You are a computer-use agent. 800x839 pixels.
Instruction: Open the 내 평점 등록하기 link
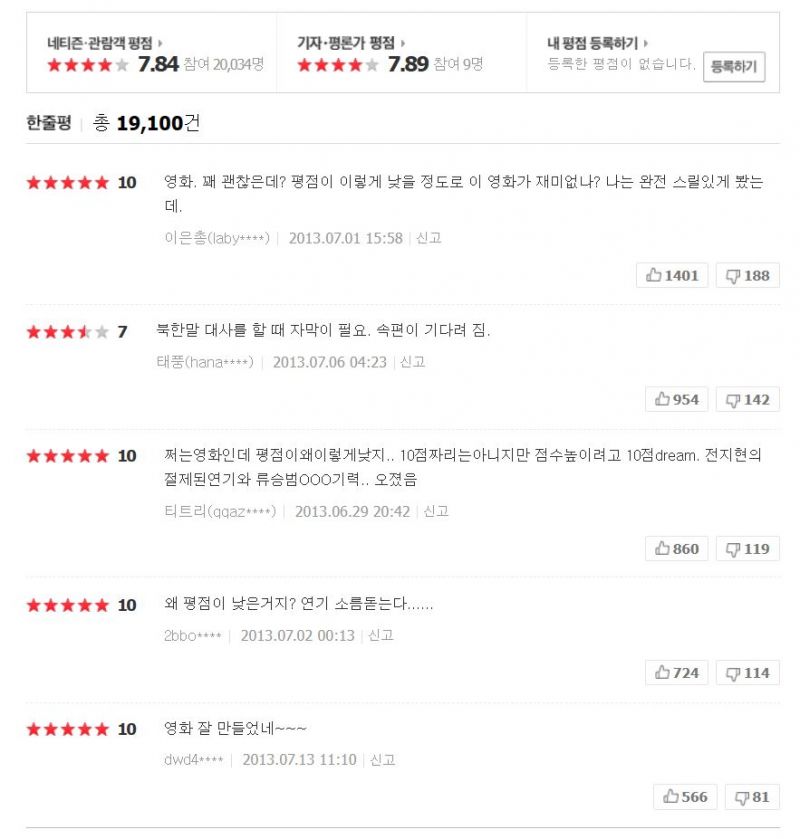(597, 43)
